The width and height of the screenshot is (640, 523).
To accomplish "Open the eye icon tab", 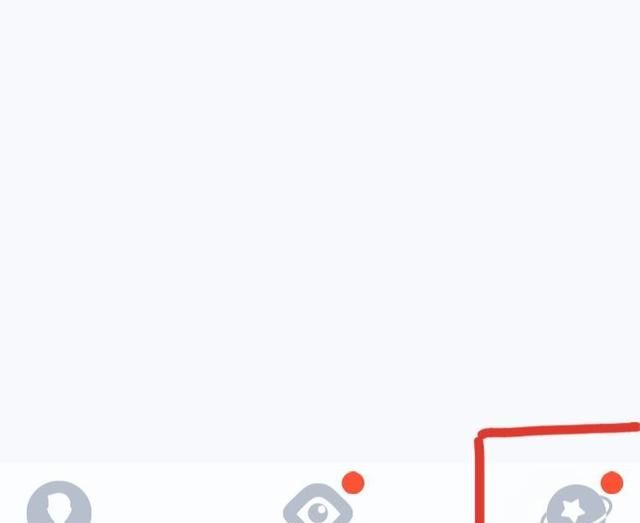I will click(x=318, y=507).
